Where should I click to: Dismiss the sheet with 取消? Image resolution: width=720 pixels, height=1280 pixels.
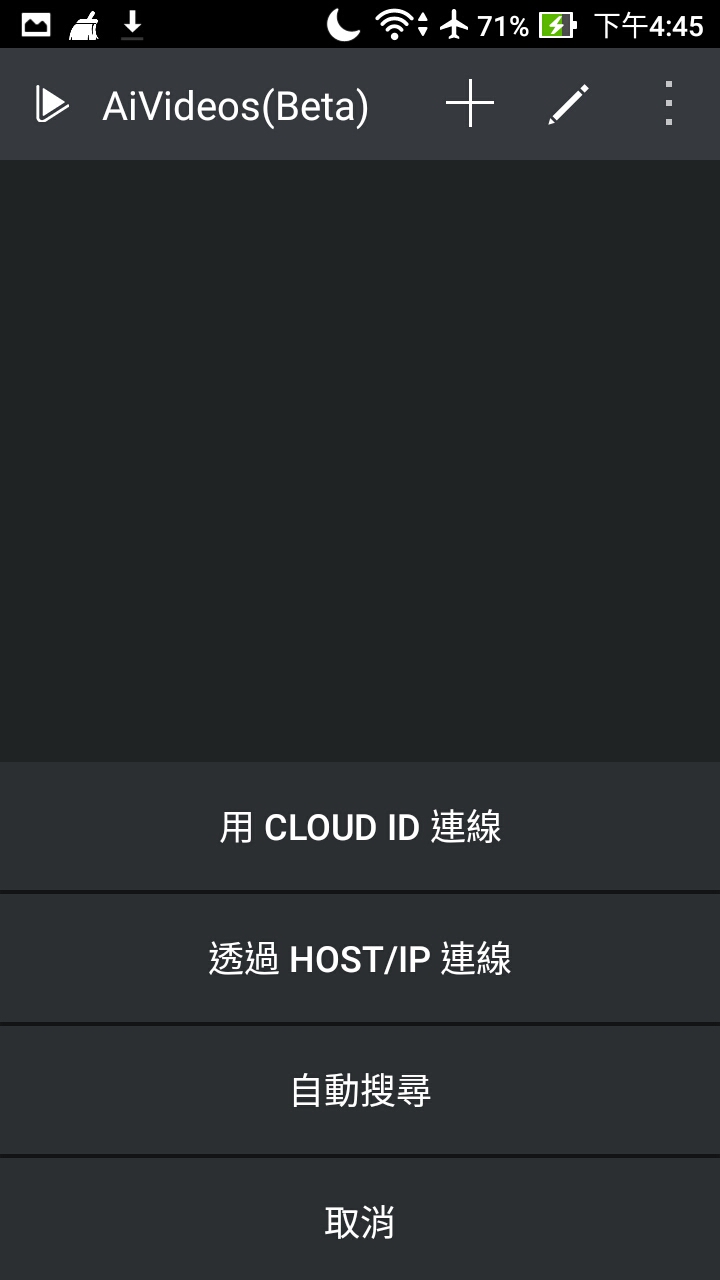360,1222
